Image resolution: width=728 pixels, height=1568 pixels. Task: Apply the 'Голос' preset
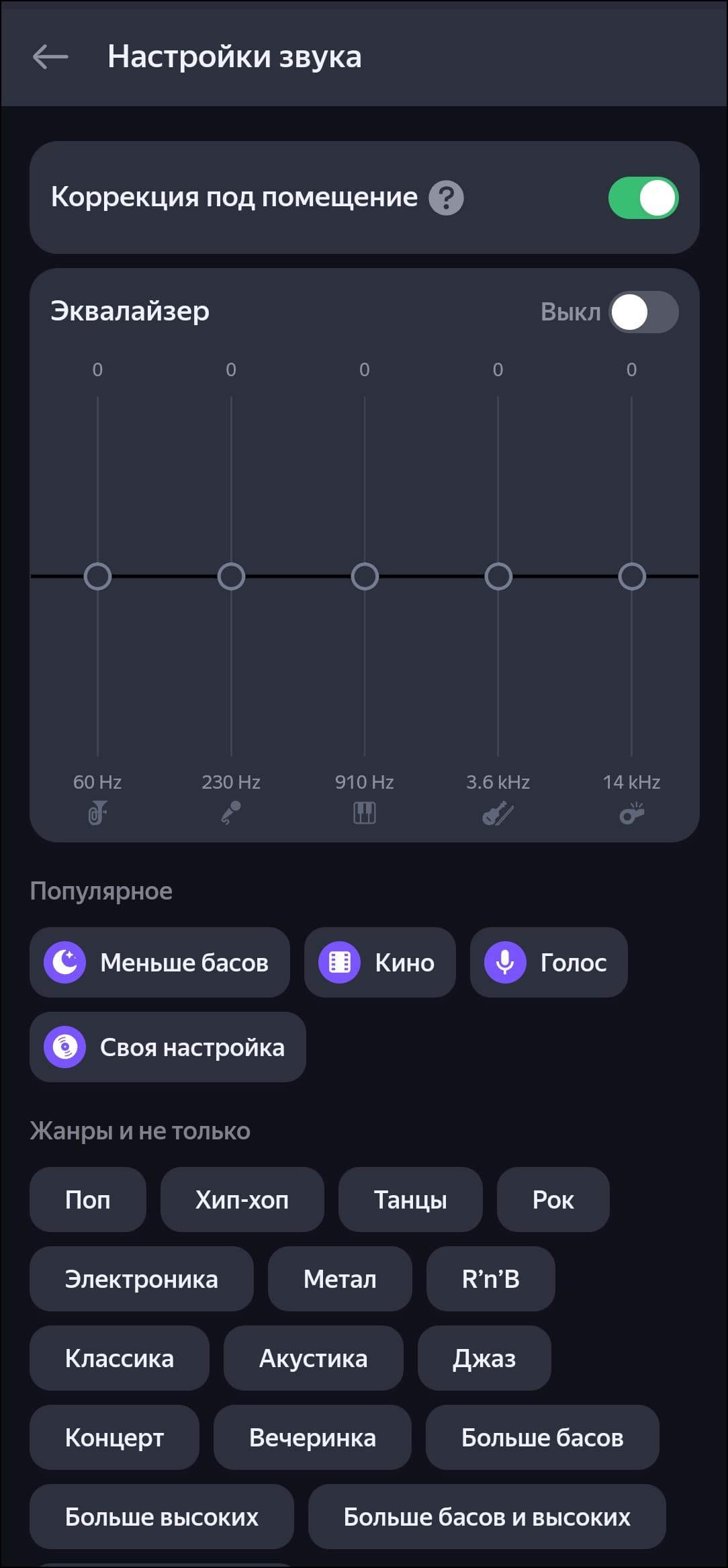(548, 962)
